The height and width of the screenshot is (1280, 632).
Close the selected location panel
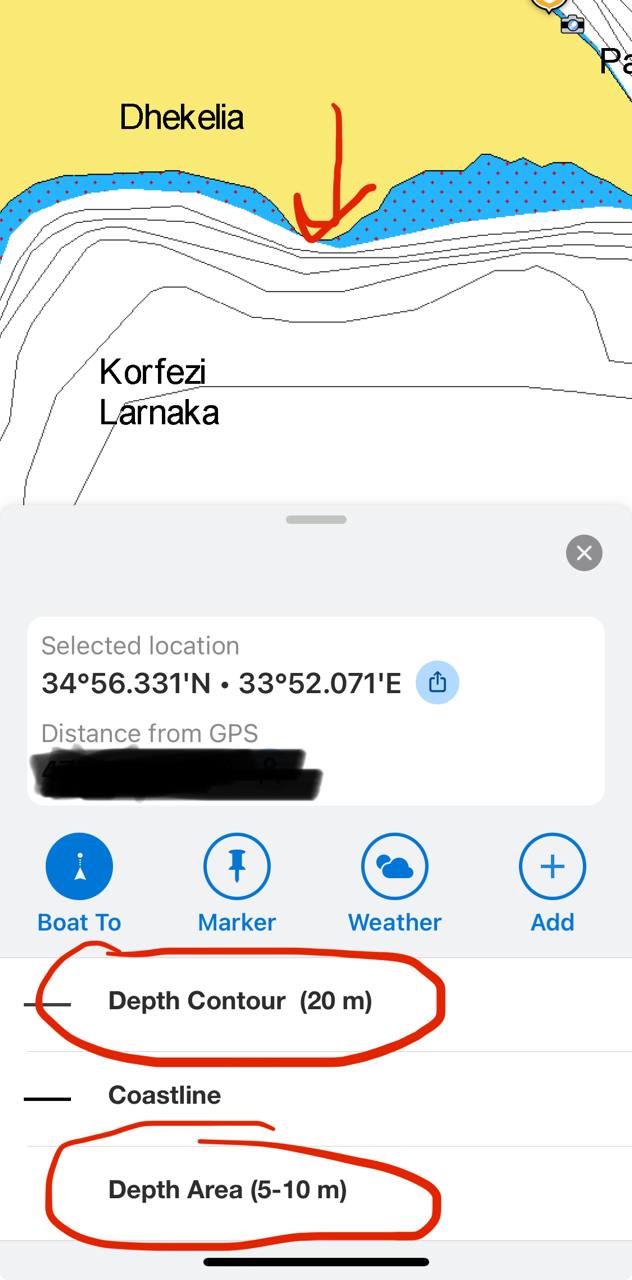tap(584, 553)
